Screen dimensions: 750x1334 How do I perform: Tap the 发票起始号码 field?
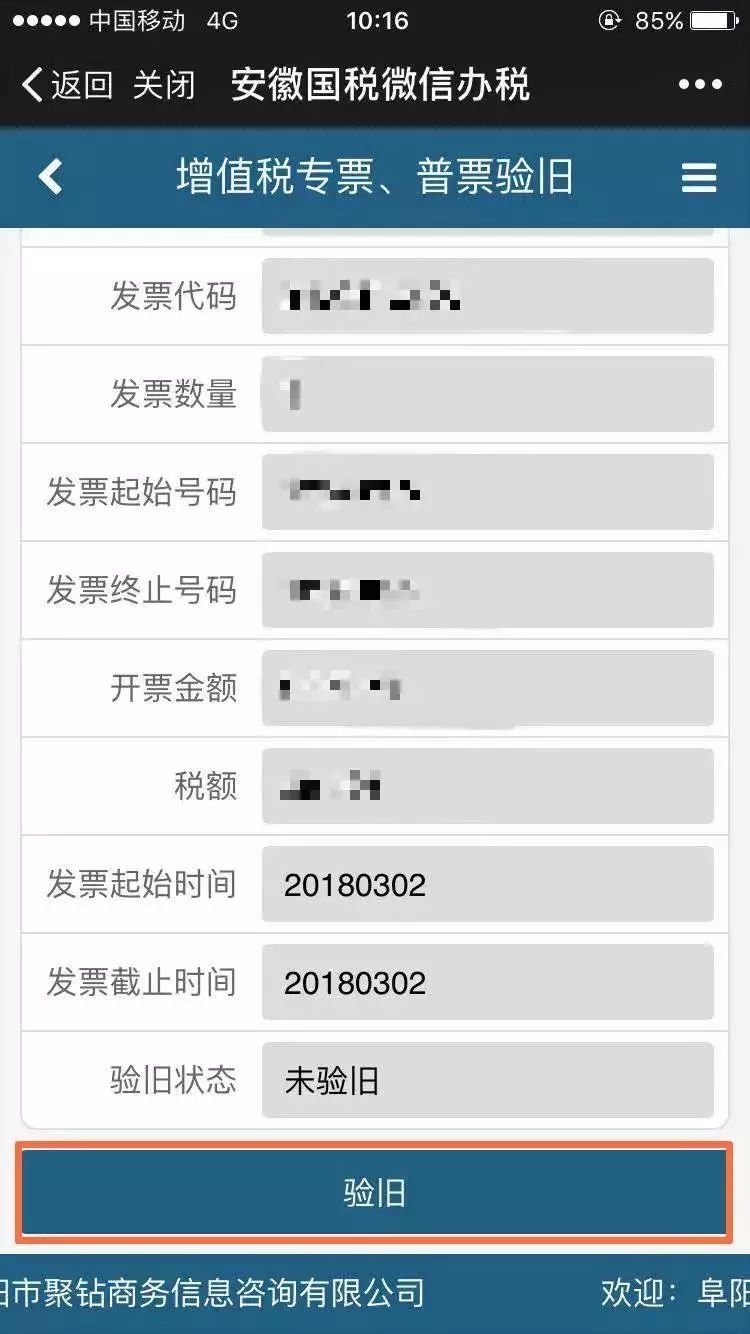(x=487, y=492)
